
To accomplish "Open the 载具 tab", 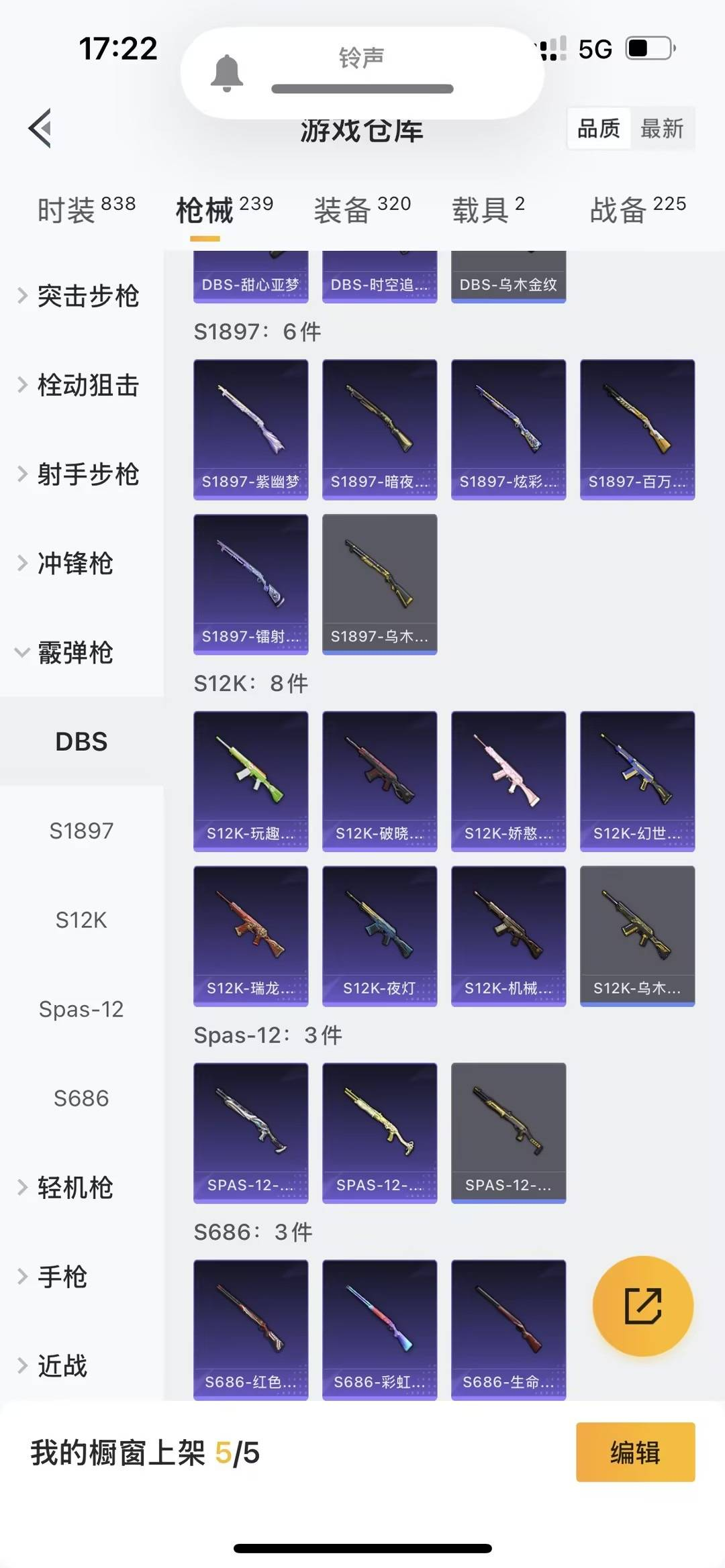I will (488, 210).
